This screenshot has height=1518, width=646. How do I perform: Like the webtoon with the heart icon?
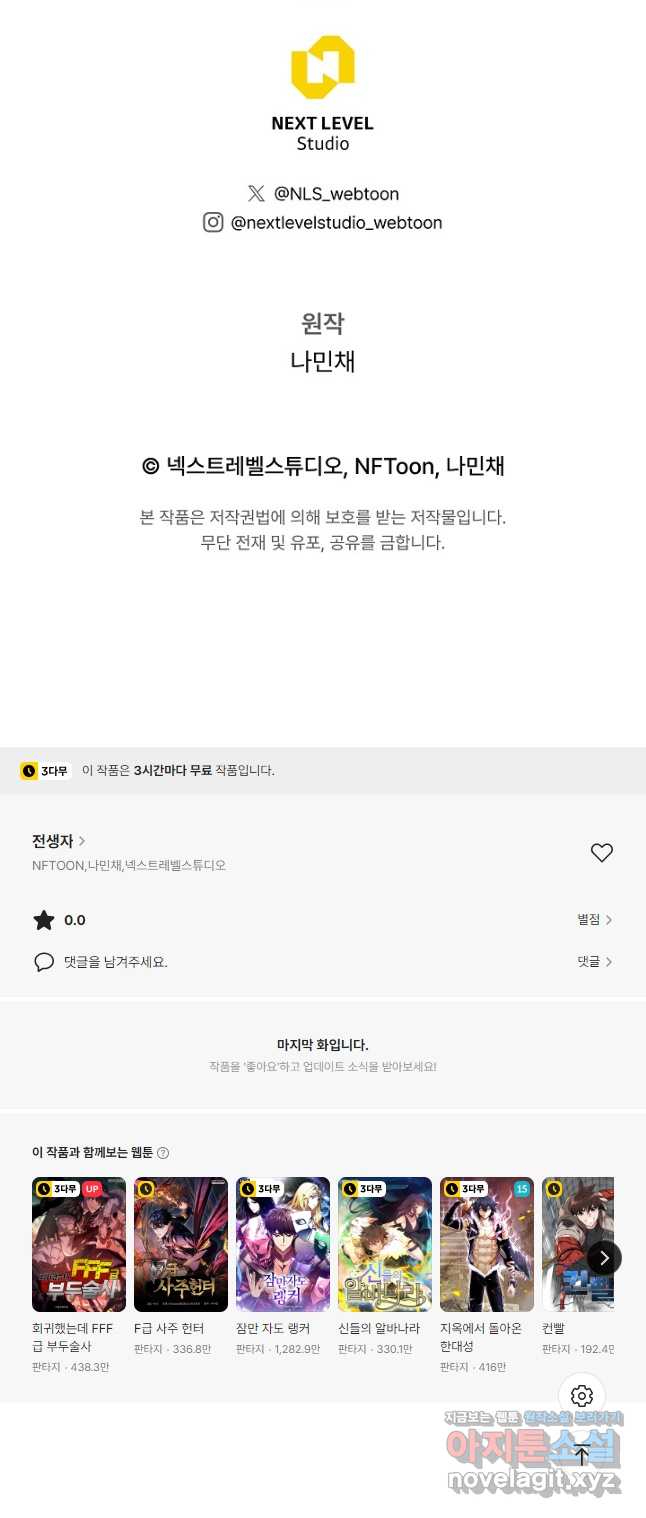601,853
